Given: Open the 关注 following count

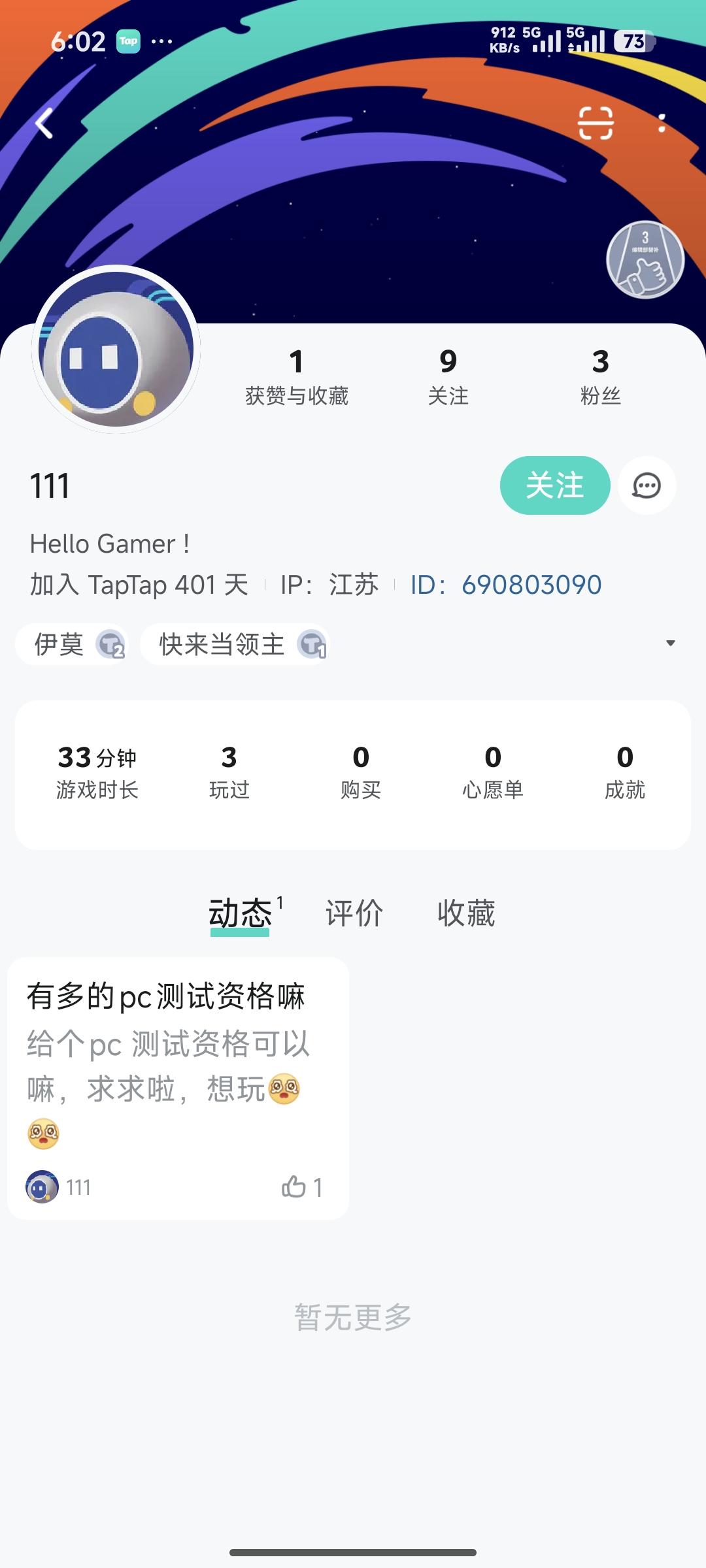Looking at the screenshot, I should pos(448,377).
